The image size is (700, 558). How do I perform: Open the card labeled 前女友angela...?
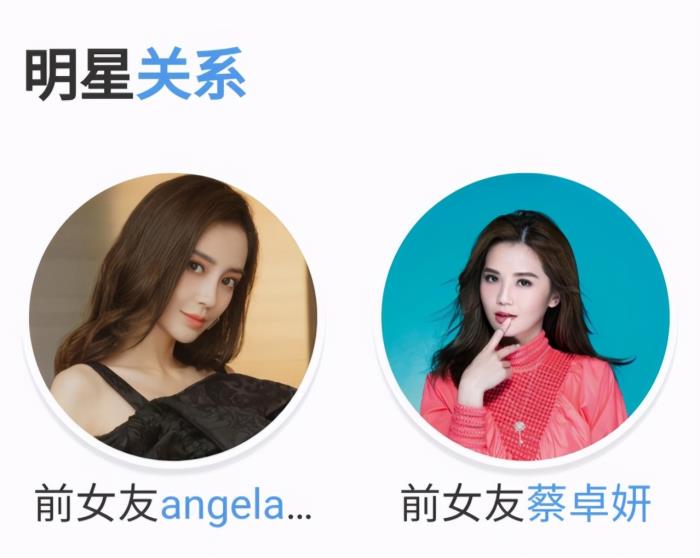click(x=173, y=318)
